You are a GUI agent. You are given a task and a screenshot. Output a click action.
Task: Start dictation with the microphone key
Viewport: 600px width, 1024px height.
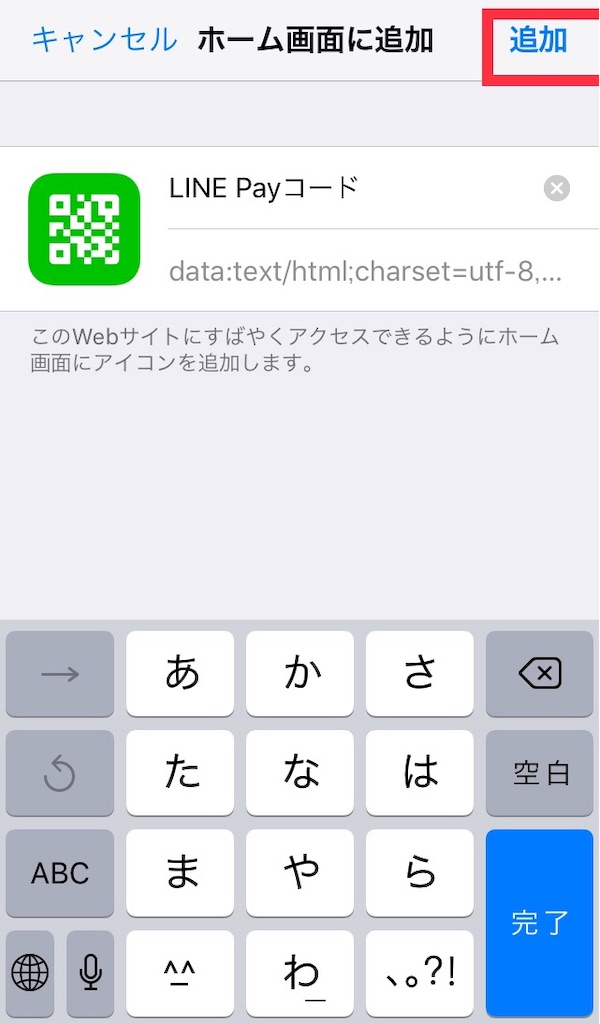coord(91,970)
